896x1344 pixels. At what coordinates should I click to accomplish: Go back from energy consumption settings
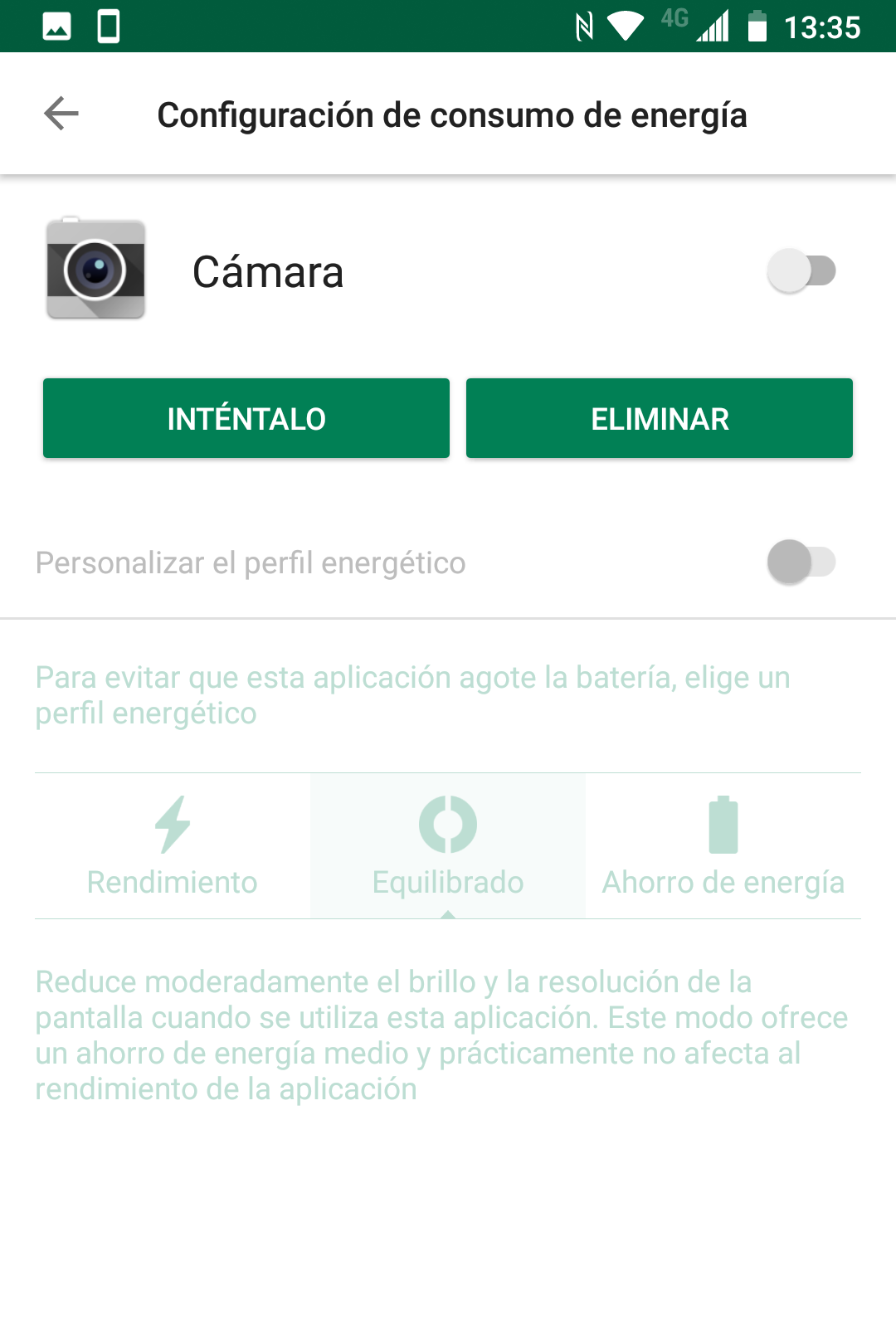pos(61,114)
